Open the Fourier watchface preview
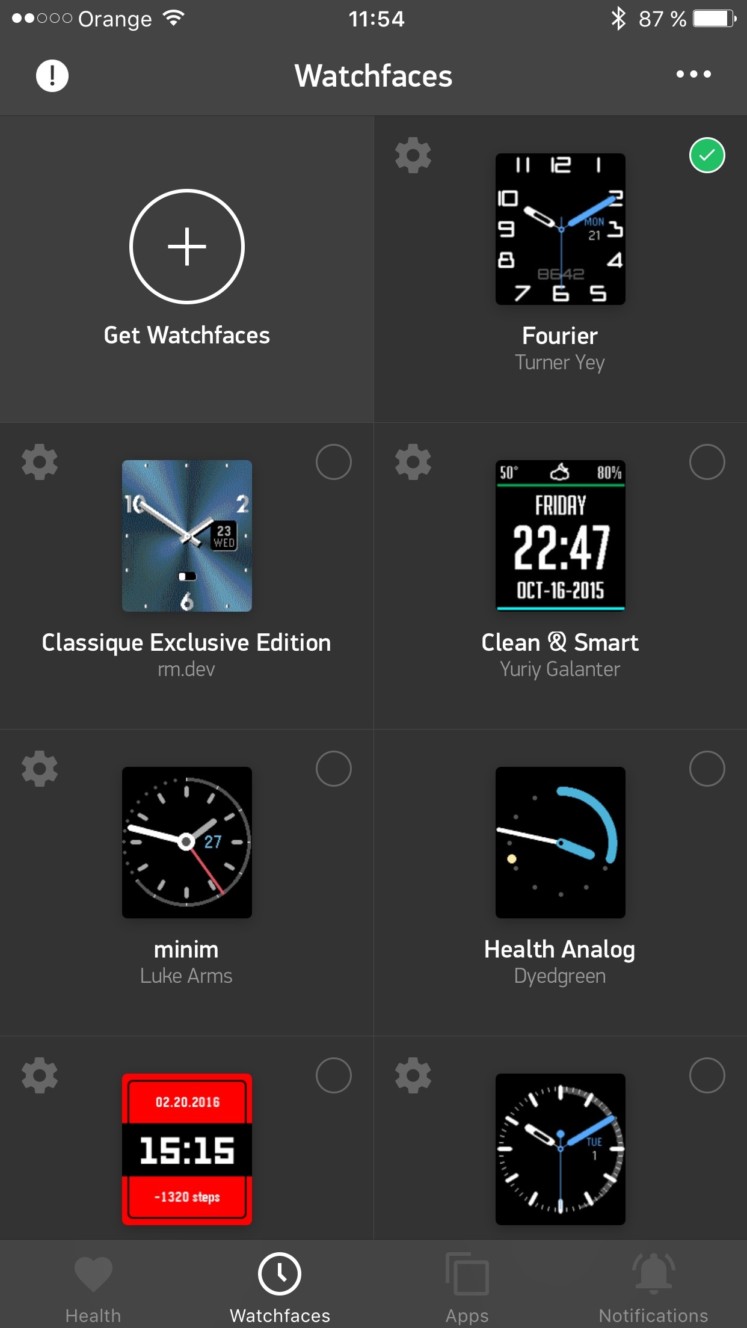 click(x=560, y=229)
